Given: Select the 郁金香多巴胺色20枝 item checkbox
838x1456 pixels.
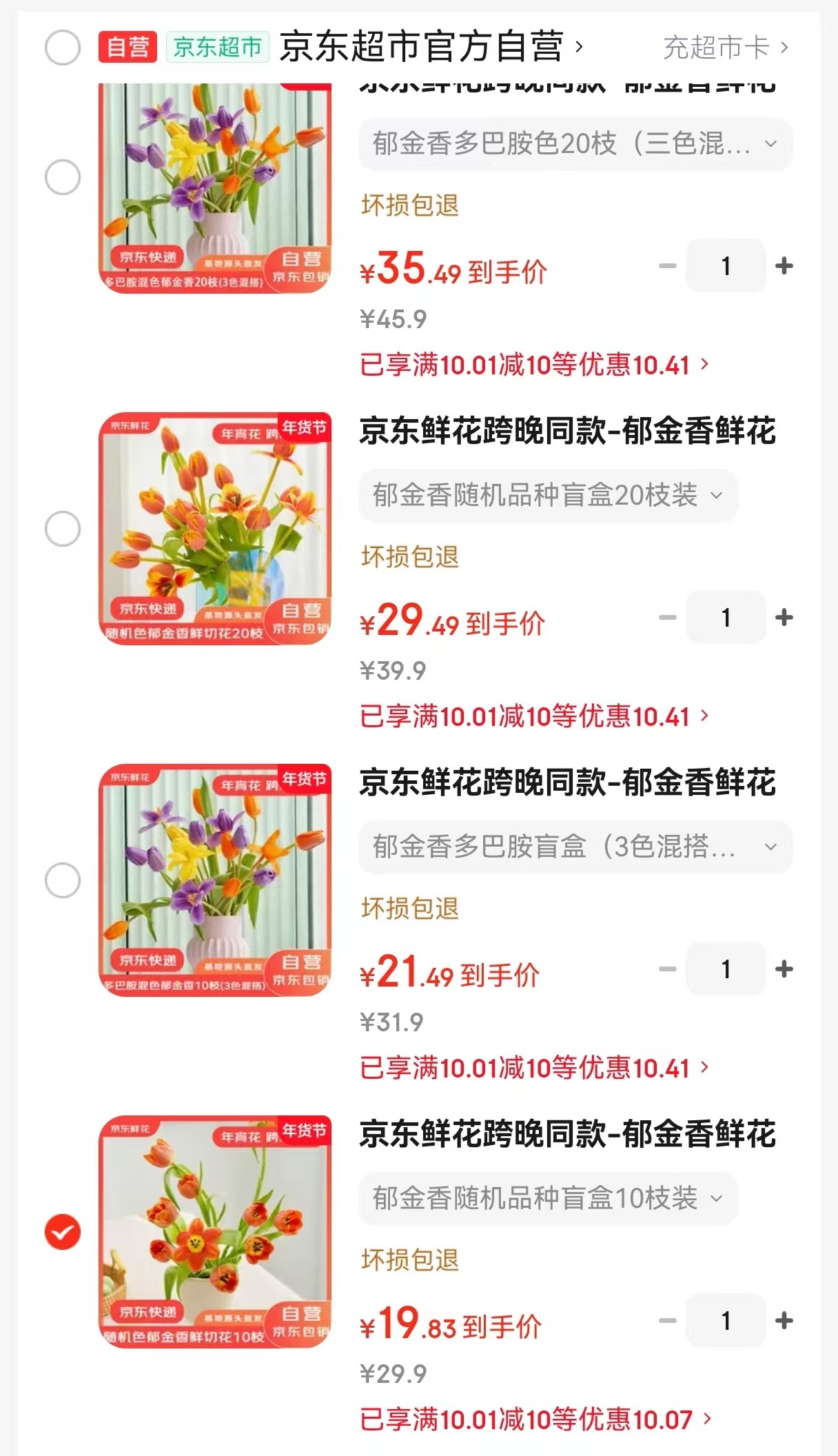Looking at the screenshot, I should (63, 177).
